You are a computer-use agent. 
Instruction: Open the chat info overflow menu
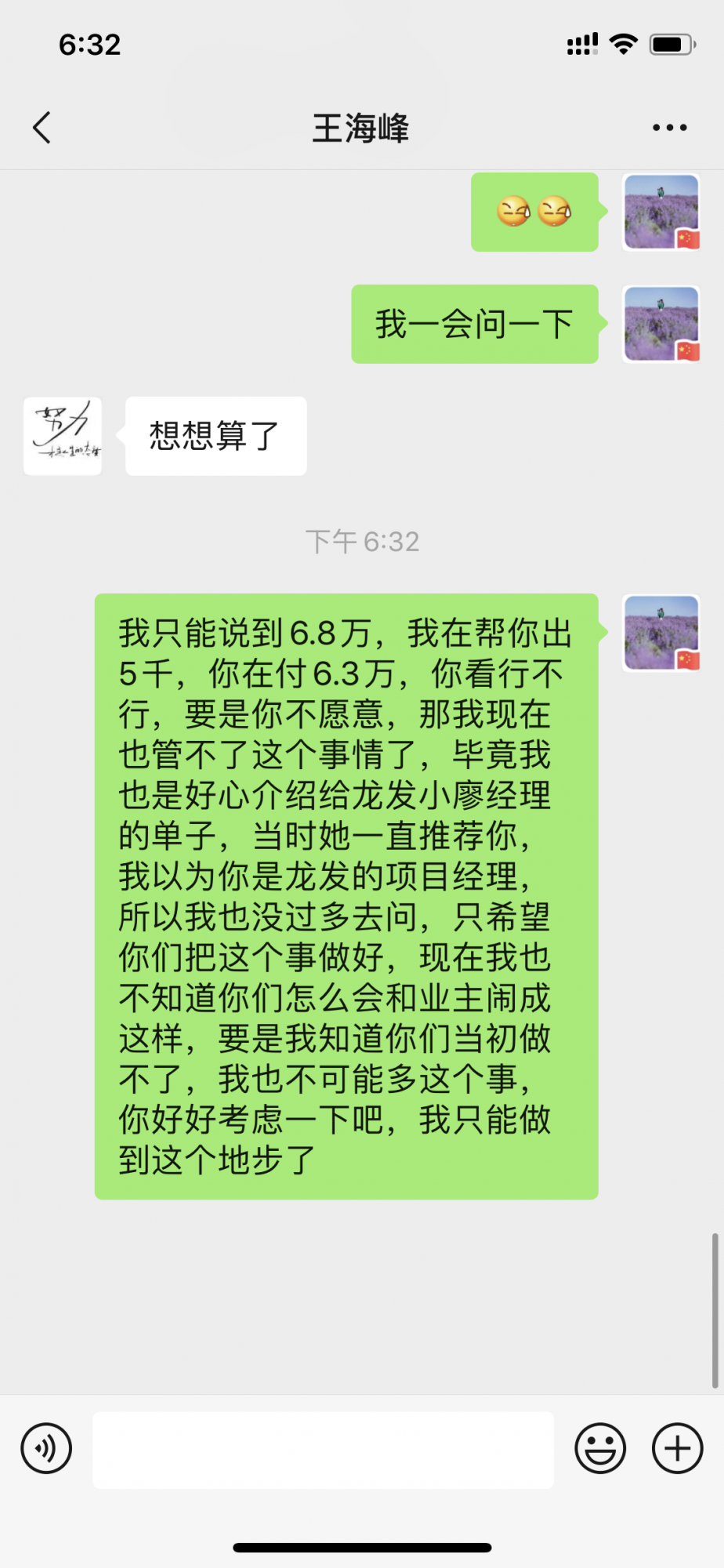pyautogui.click(x=669, y=128)
